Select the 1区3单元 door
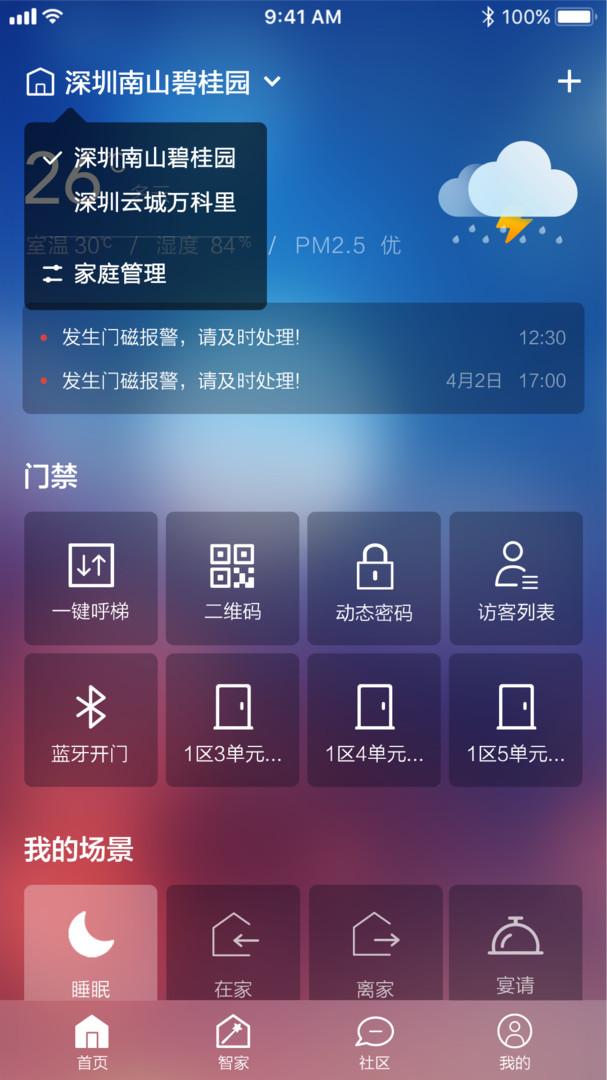 point(232,720)
